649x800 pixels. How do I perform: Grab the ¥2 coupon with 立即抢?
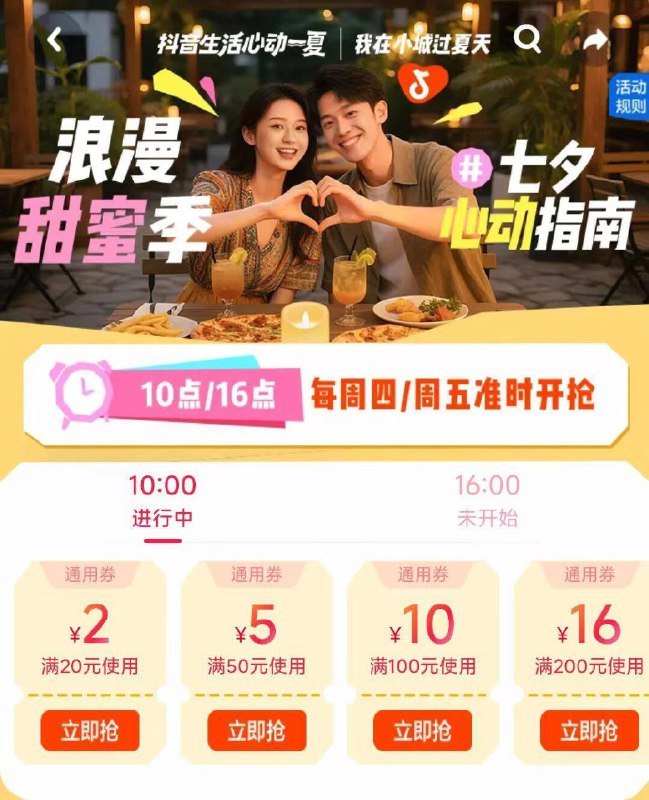(89, 731)
